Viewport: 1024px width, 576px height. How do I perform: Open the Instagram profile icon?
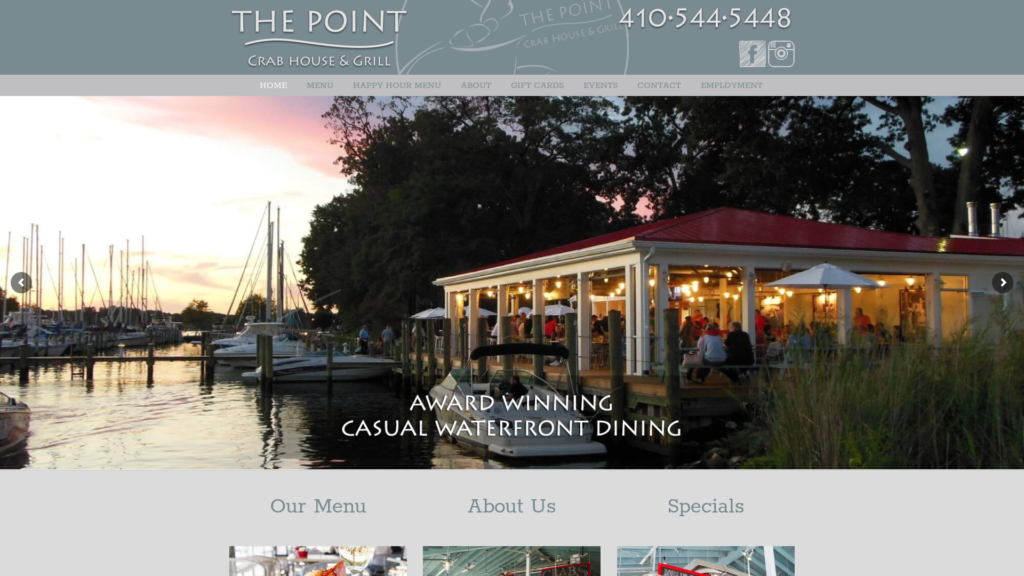pyautogui.click(x=781, y=54)
